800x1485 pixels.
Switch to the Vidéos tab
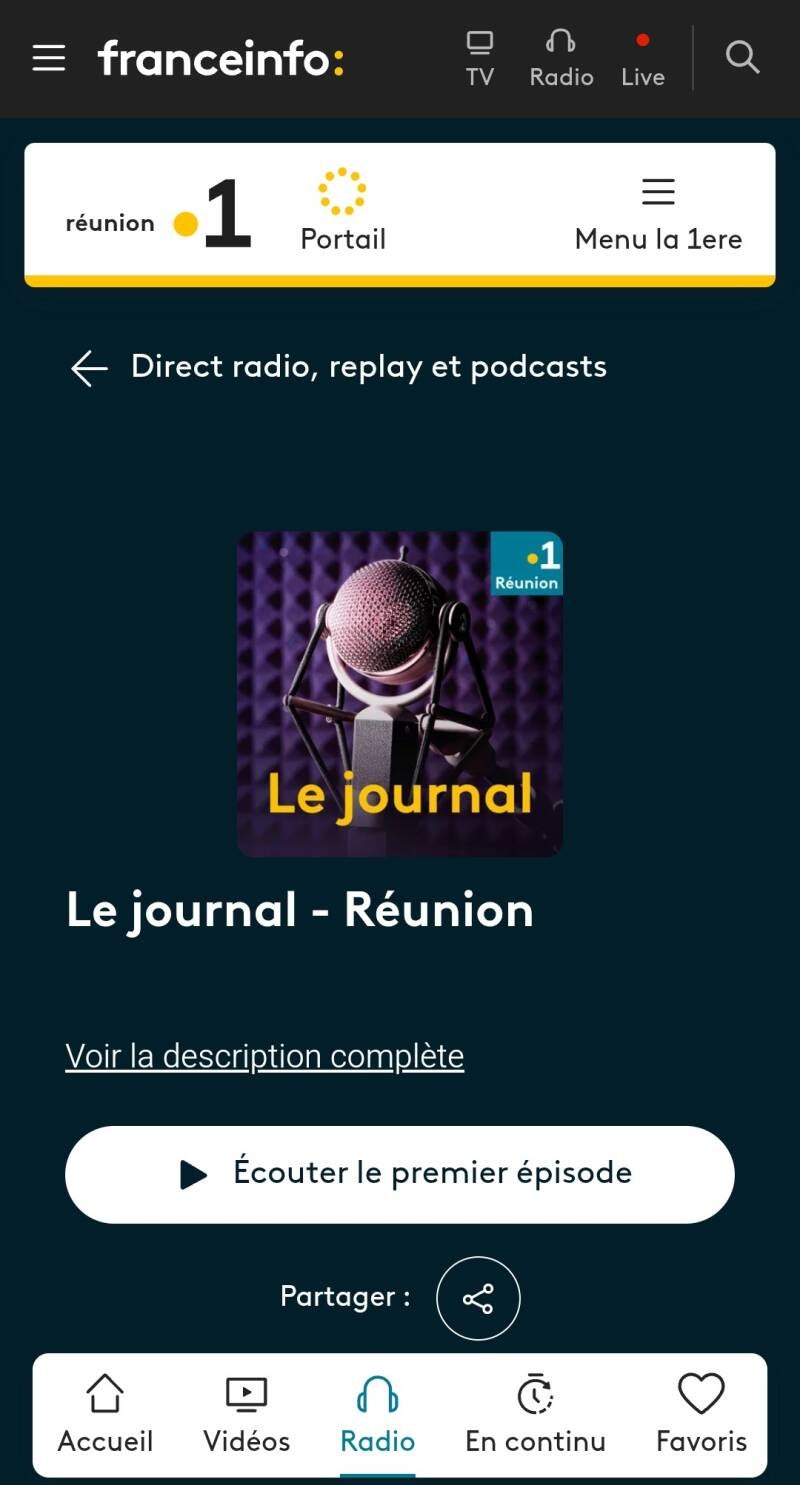246,1414
